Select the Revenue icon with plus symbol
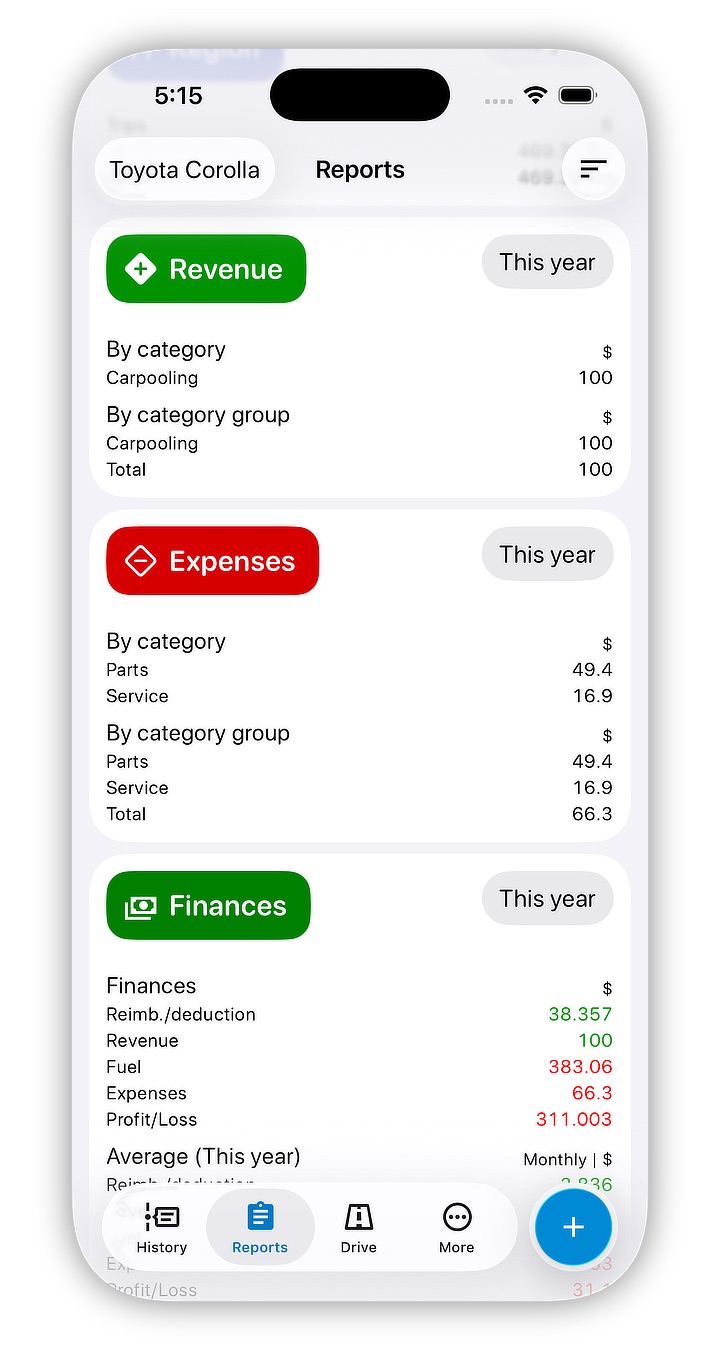 click(140, 268)
